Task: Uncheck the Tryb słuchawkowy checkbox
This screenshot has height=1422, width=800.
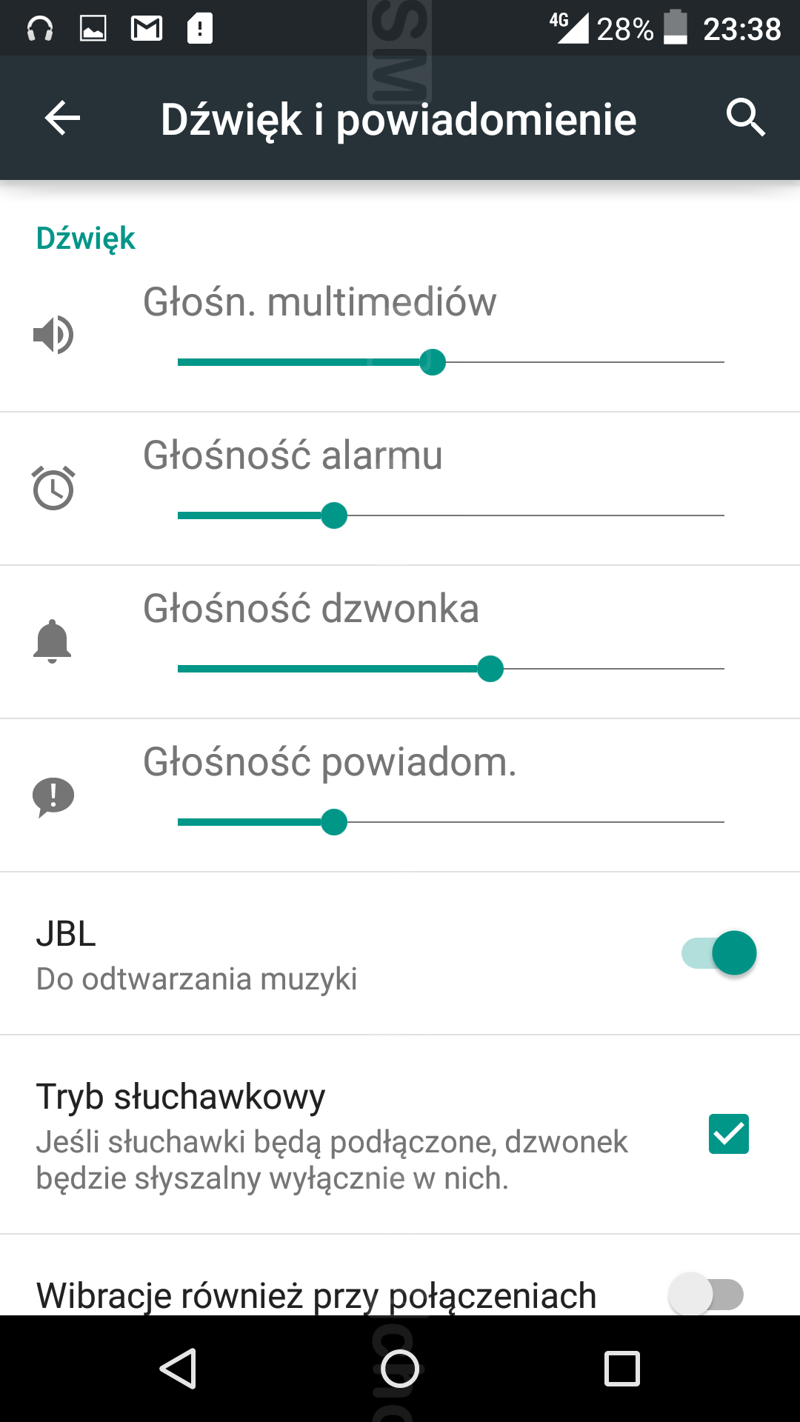Action: point(728,1134)
